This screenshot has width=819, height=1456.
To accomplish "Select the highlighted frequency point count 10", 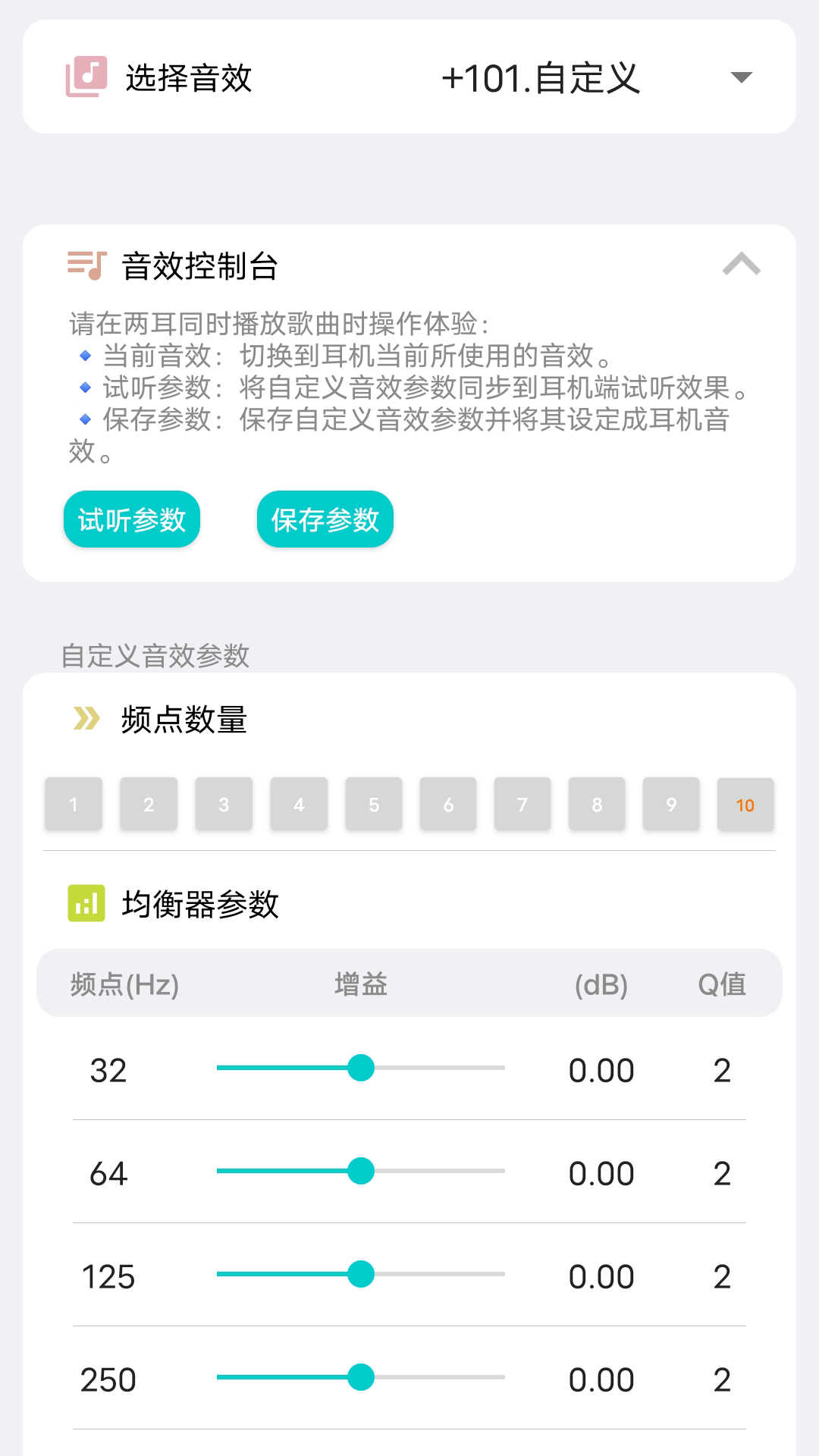I will click(745, 805).
